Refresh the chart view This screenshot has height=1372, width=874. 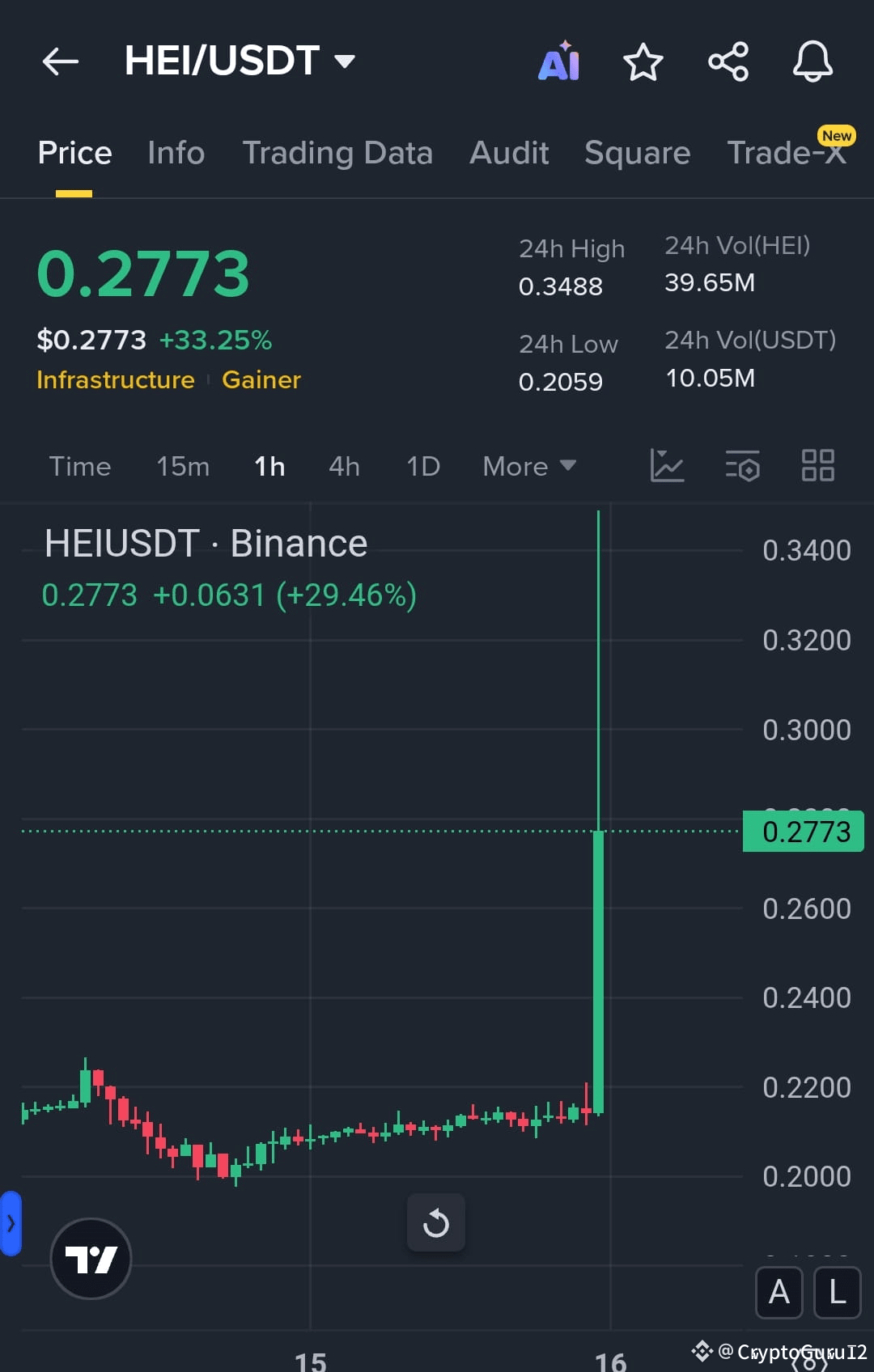[436, 1222]
